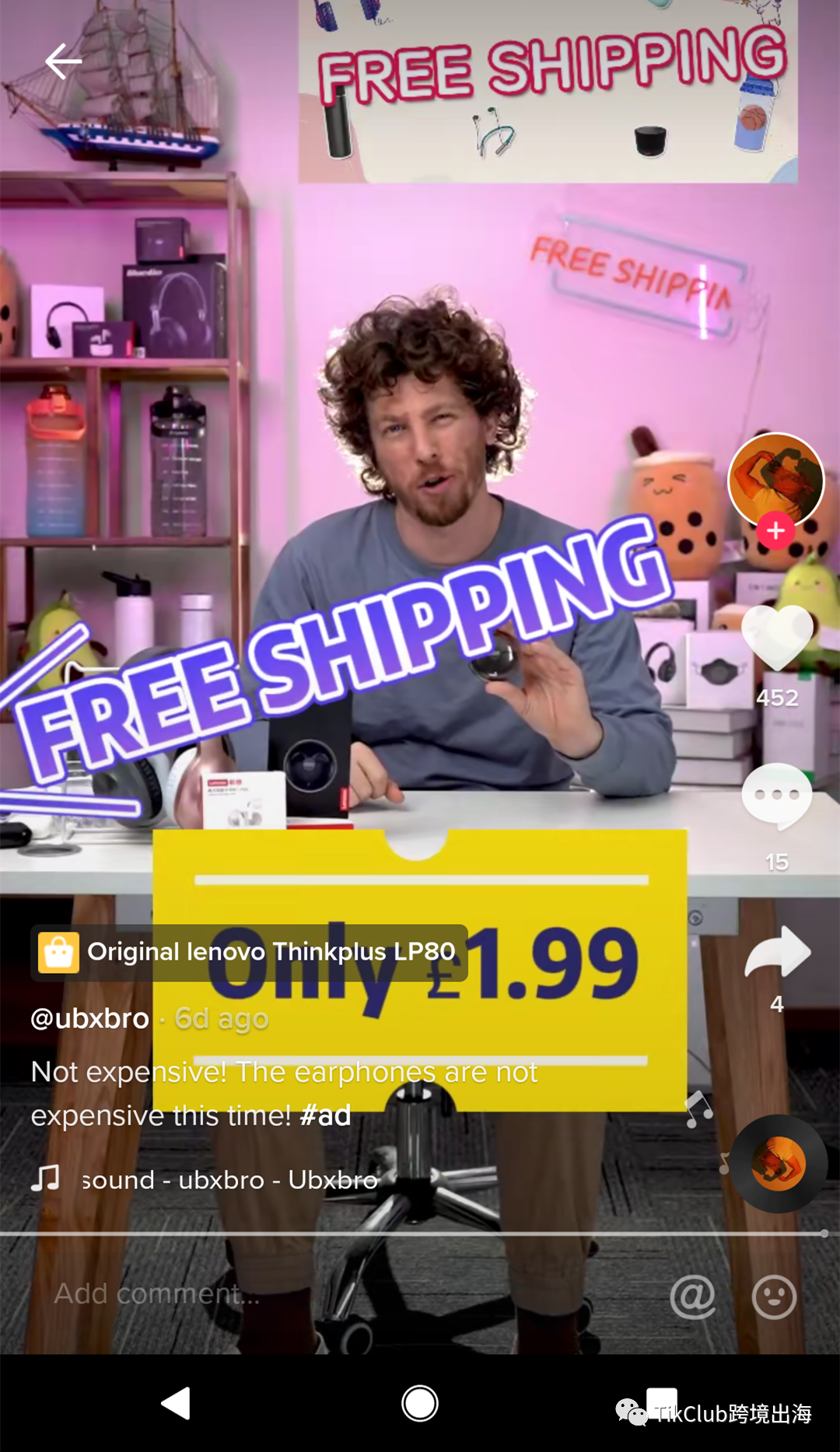840x1452 pixels.
Task: Open the spinning sound disc
Action: pyautogui.click(x=778, y=1163)
